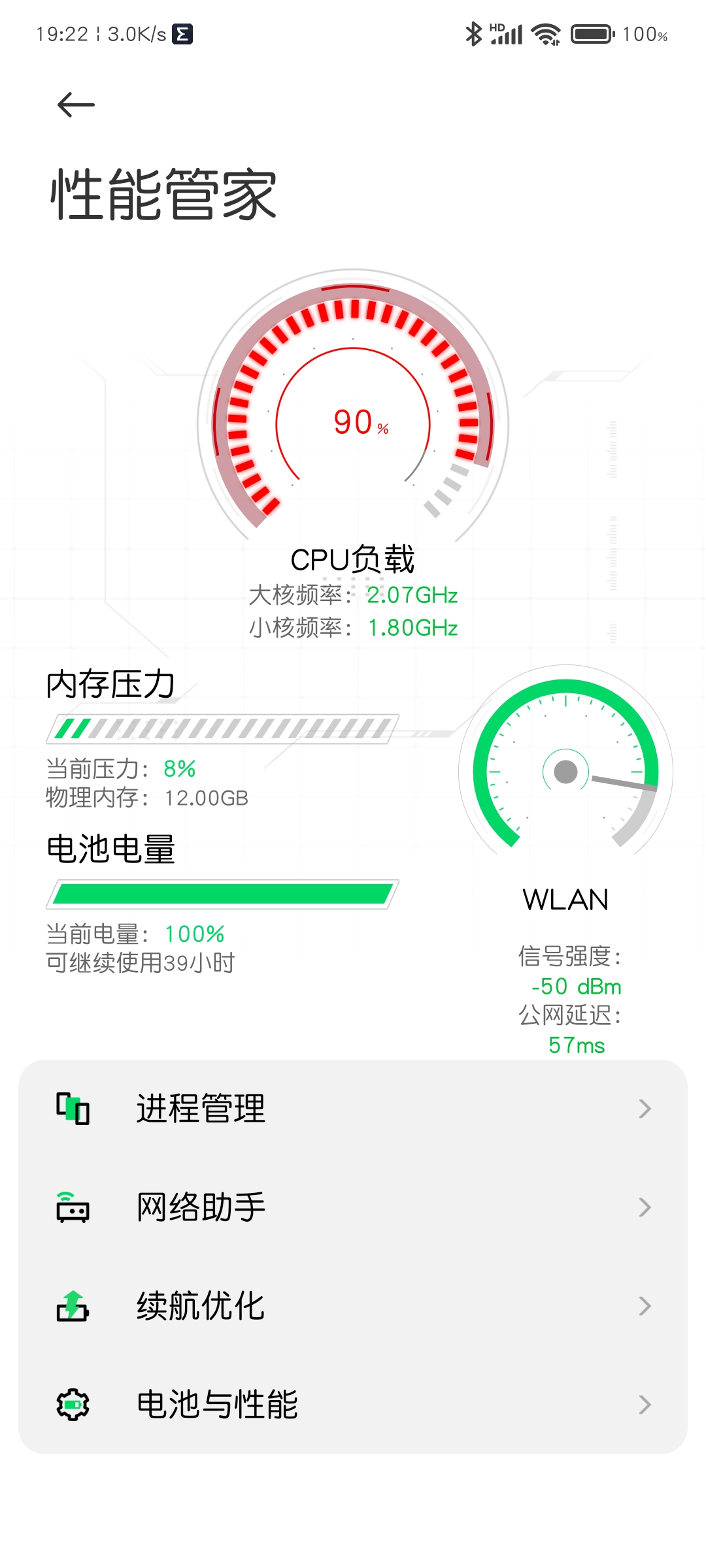Viewport: 706px width, 1568px height.
Task: Open 续航优化 battery life optimization
Action: 353,1306
